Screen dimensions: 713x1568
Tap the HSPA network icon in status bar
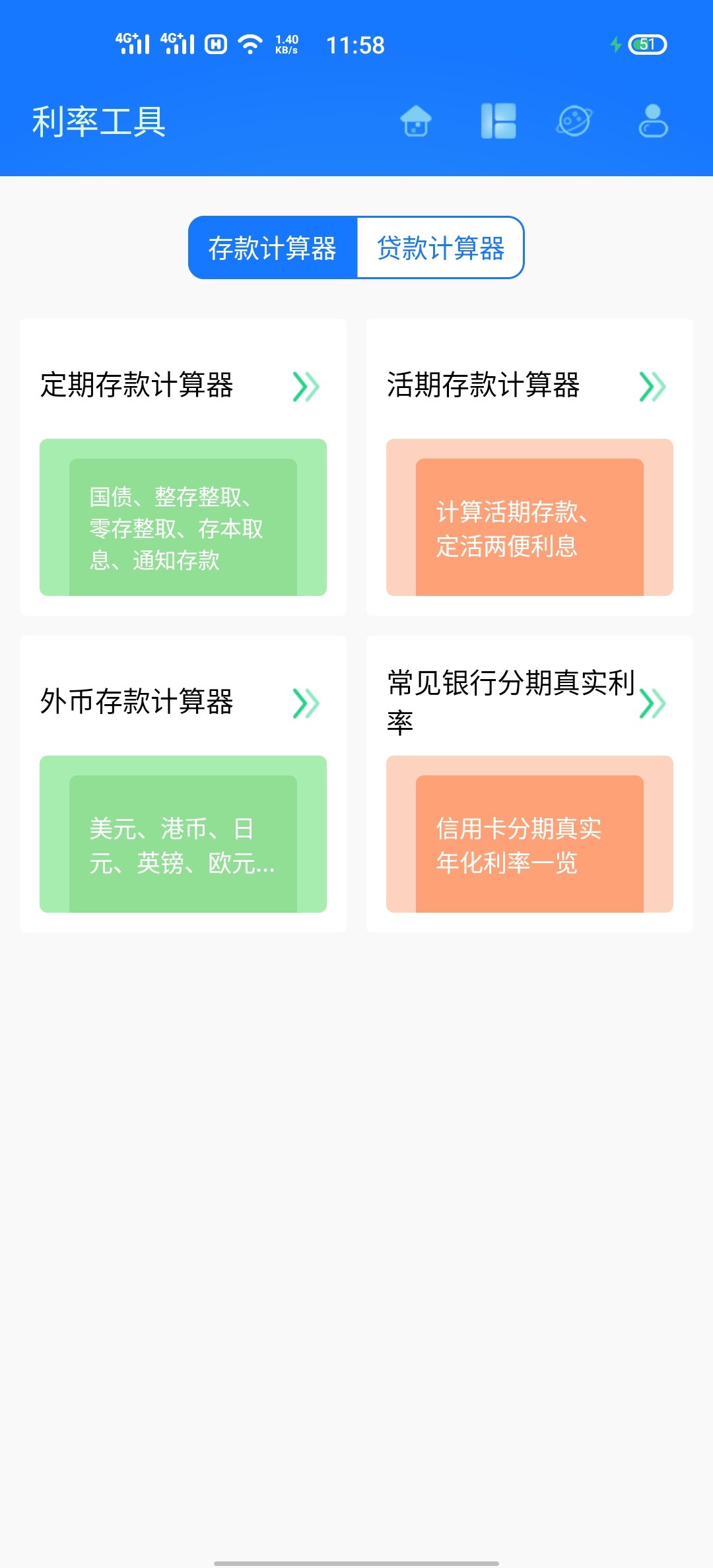coord(215,44)
